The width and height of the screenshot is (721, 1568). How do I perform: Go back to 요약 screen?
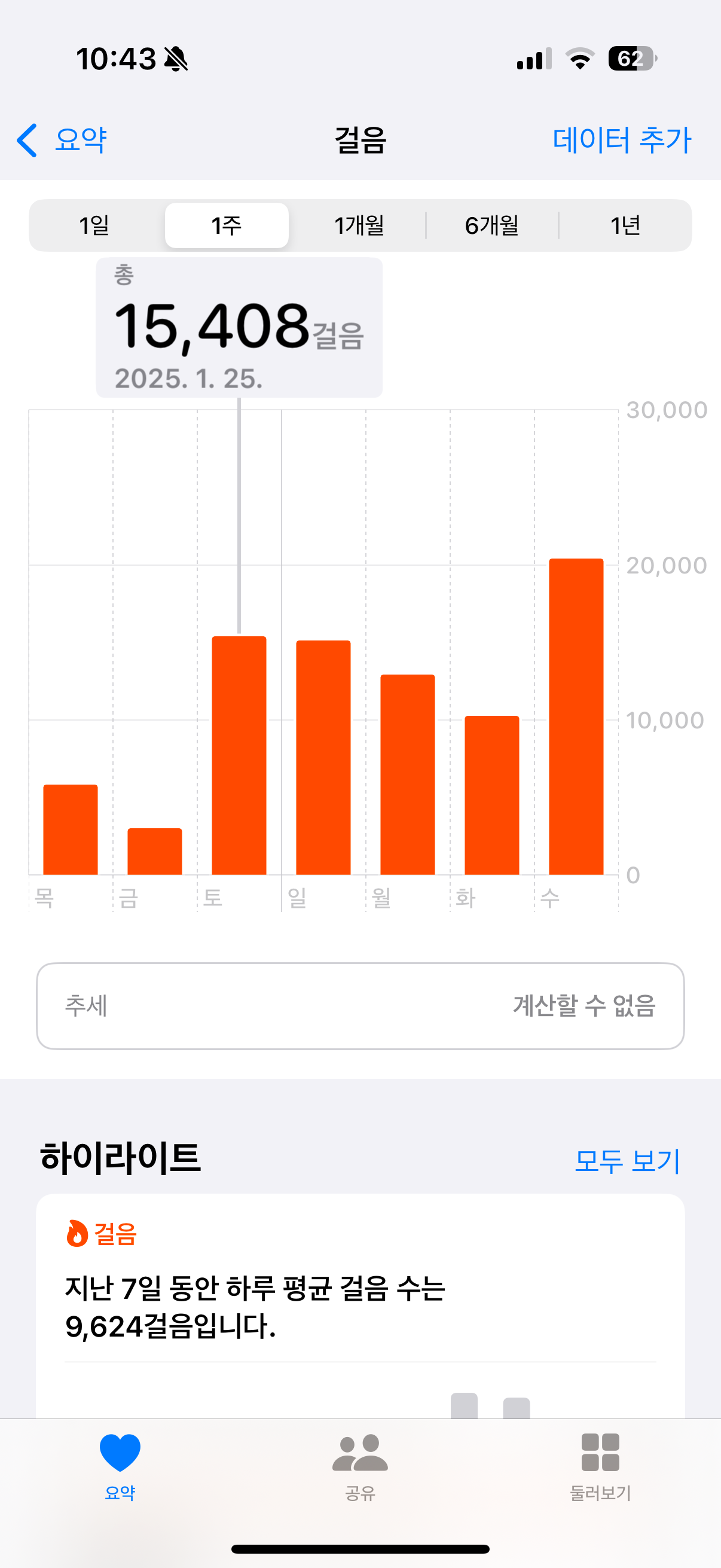(62, 140)
